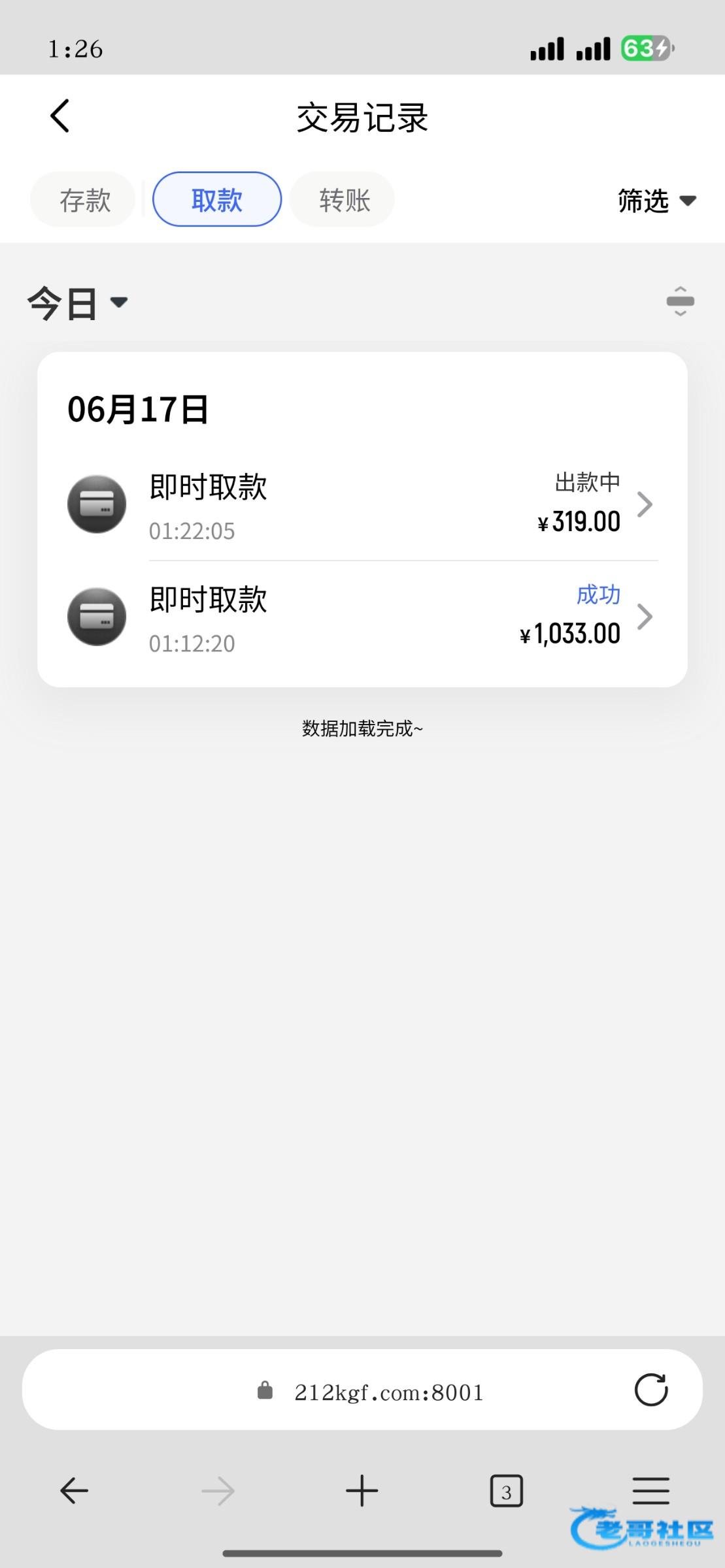Open the ¥319.00 即时取款 record
The width and height of the screenshot is (725, 1568).
[392, 504]
